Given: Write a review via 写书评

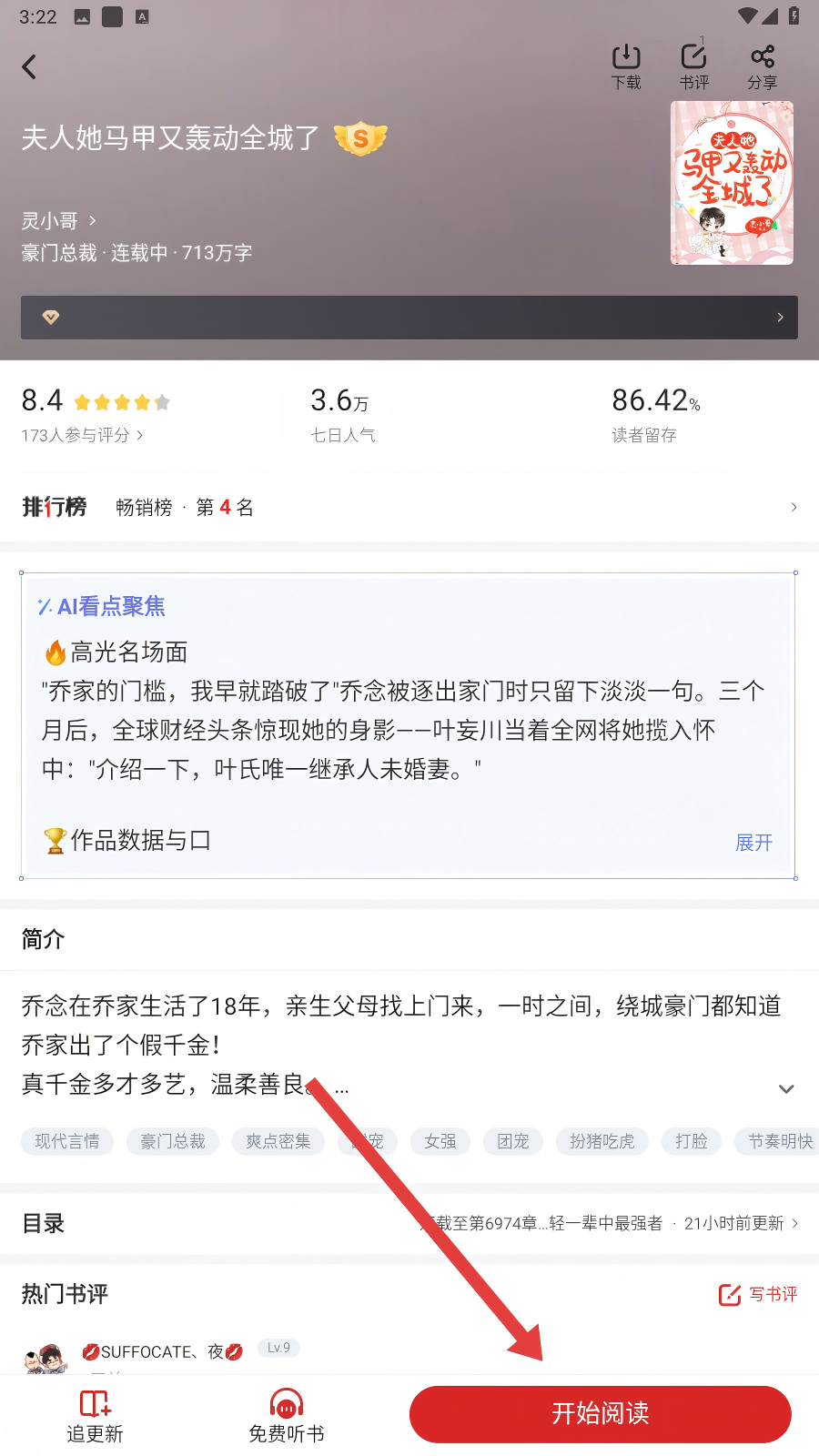Looking at the screenshot, I should click(758, 1294).
